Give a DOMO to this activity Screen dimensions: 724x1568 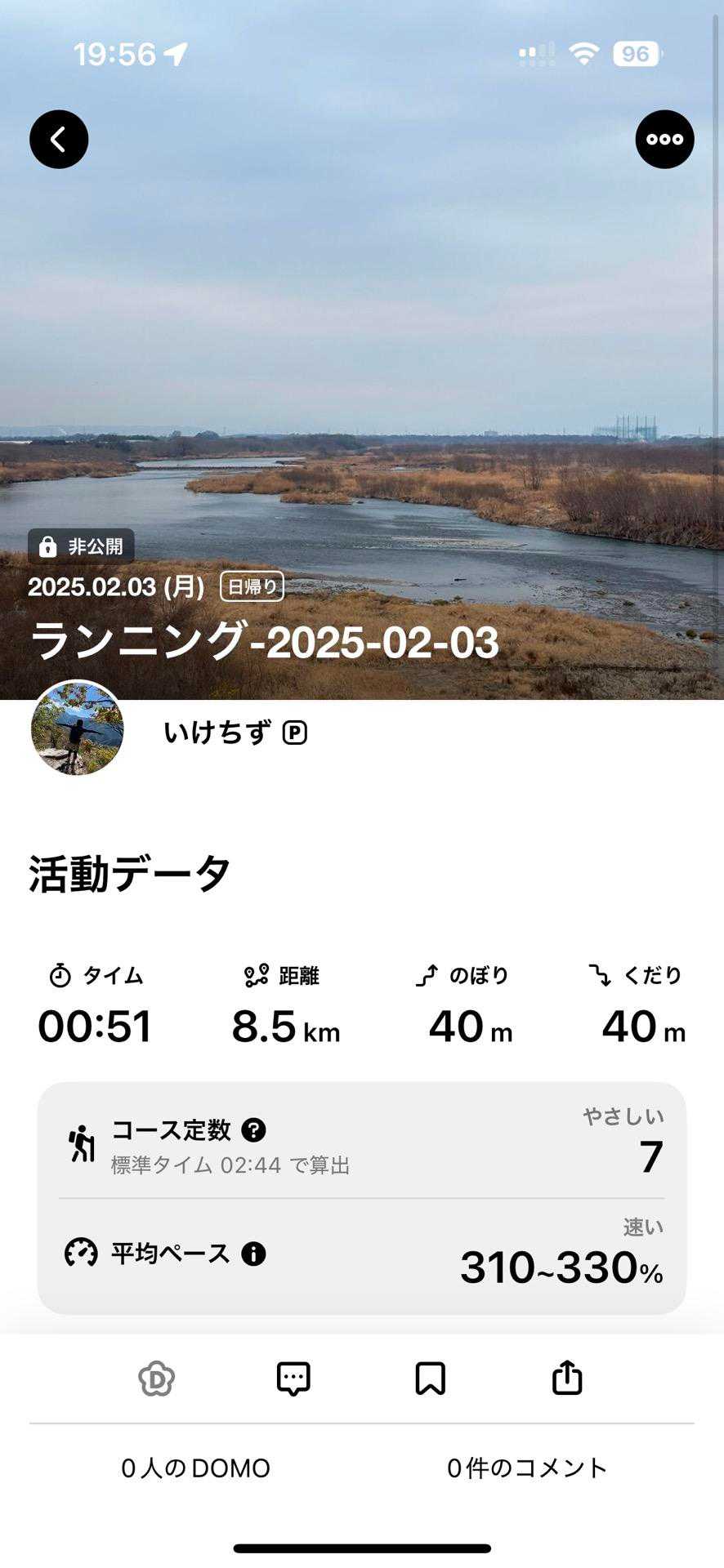pos(157,1379)
